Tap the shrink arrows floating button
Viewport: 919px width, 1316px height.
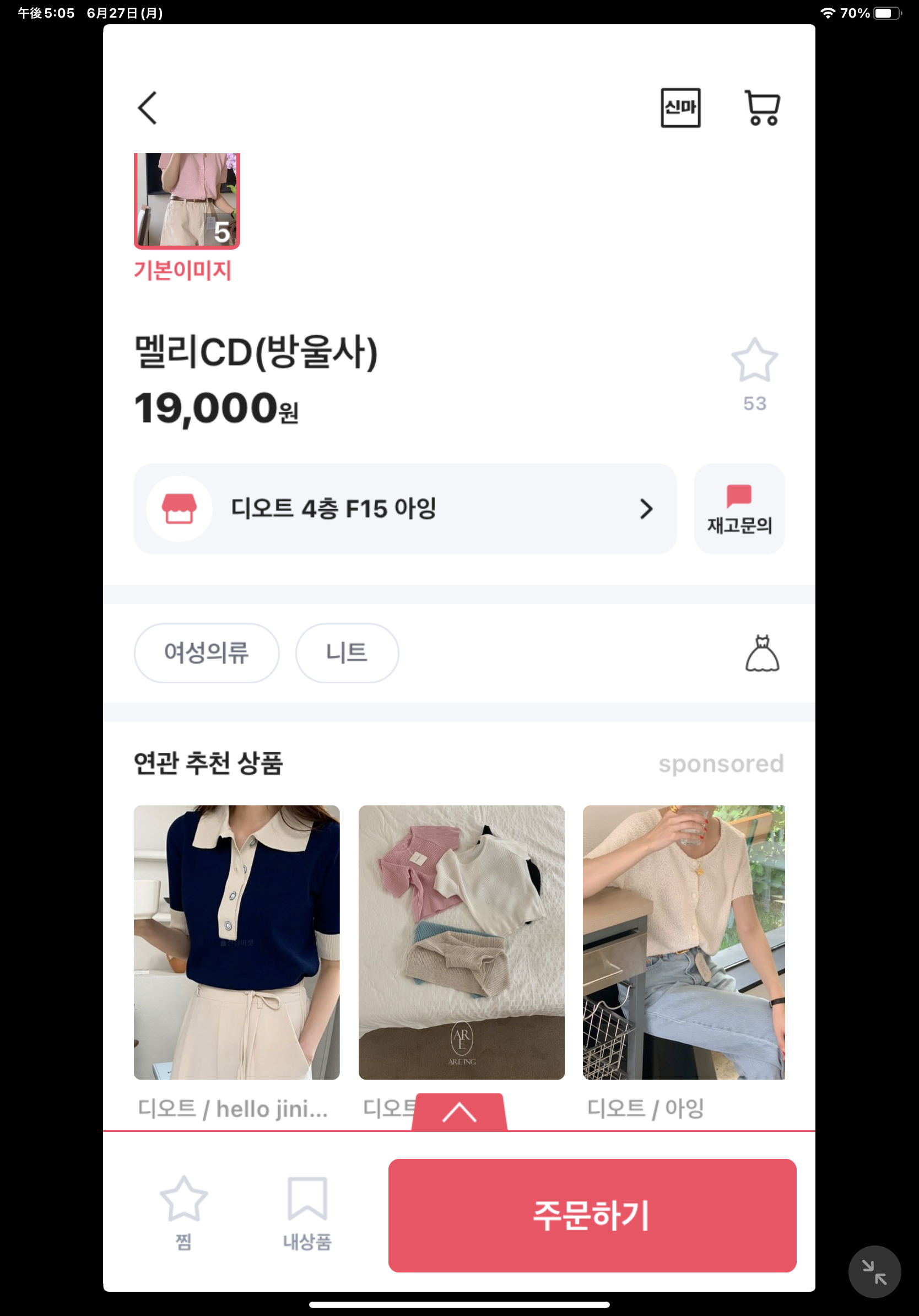tap(874, 1272)
